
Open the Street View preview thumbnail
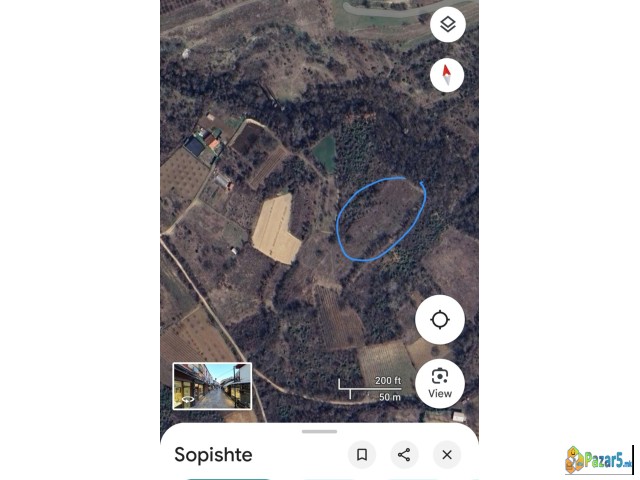(212, 386)
